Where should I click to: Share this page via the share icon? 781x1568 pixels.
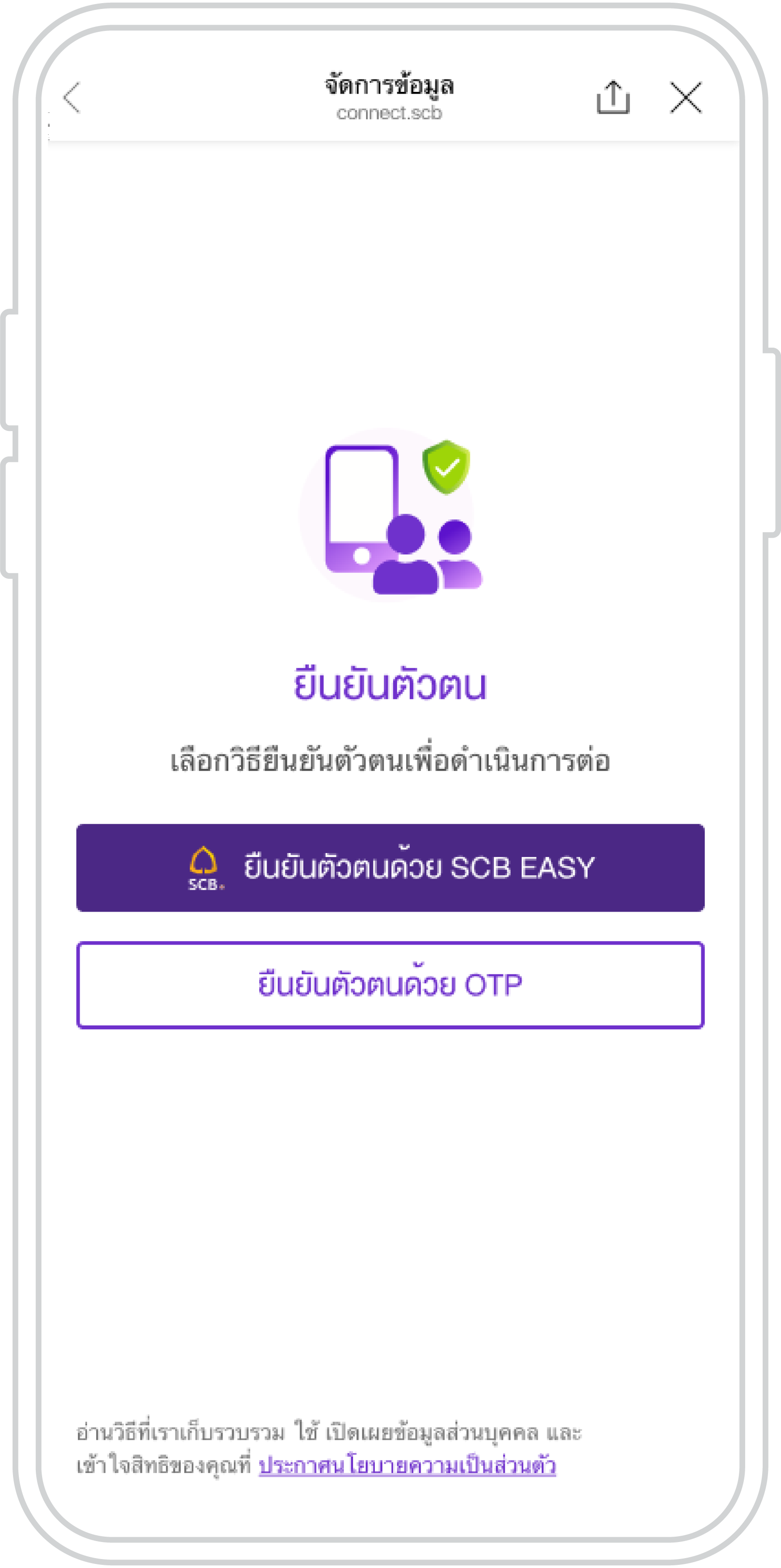613,97
